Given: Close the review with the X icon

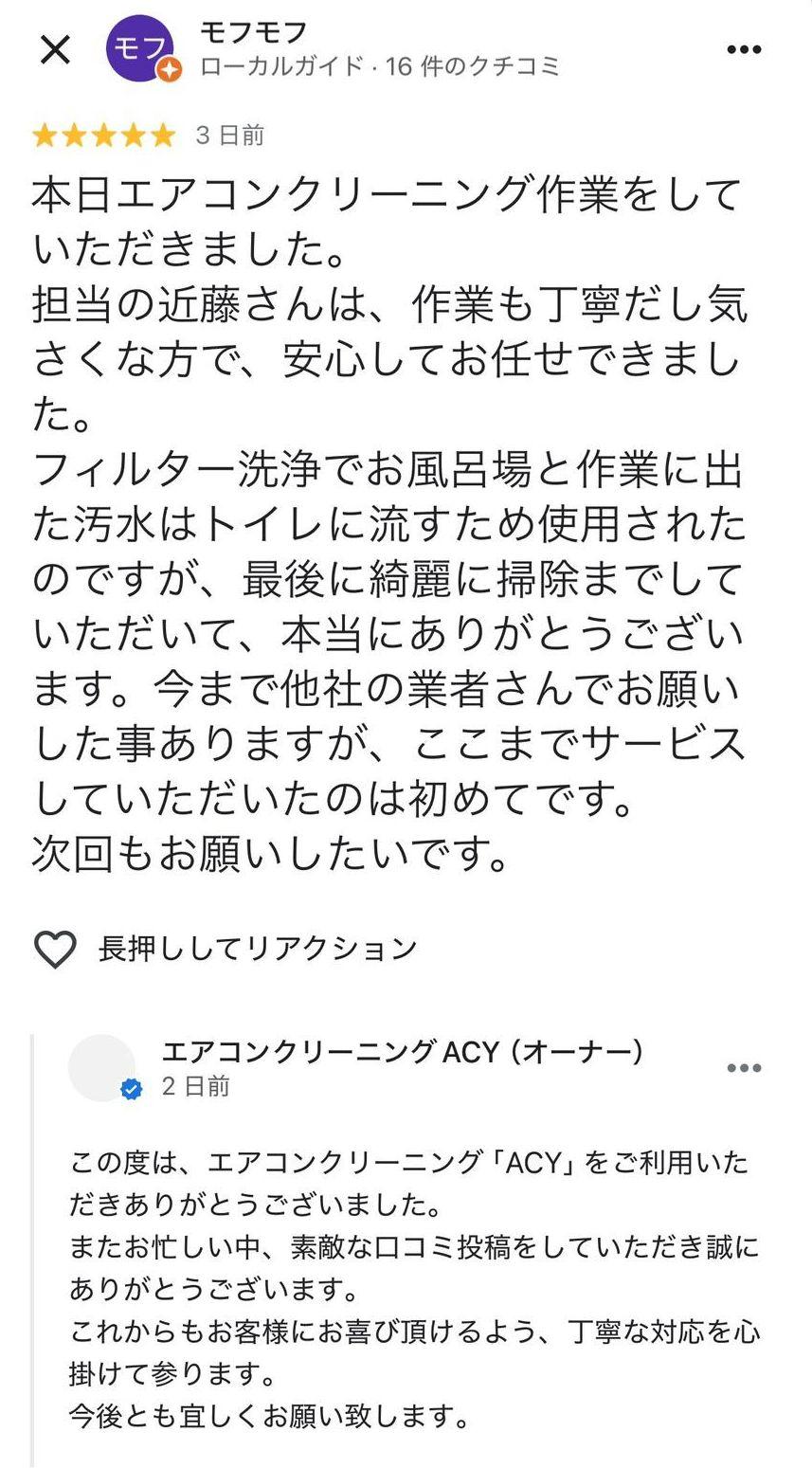Looking at the screenshot, I should [x=55, y=49].
